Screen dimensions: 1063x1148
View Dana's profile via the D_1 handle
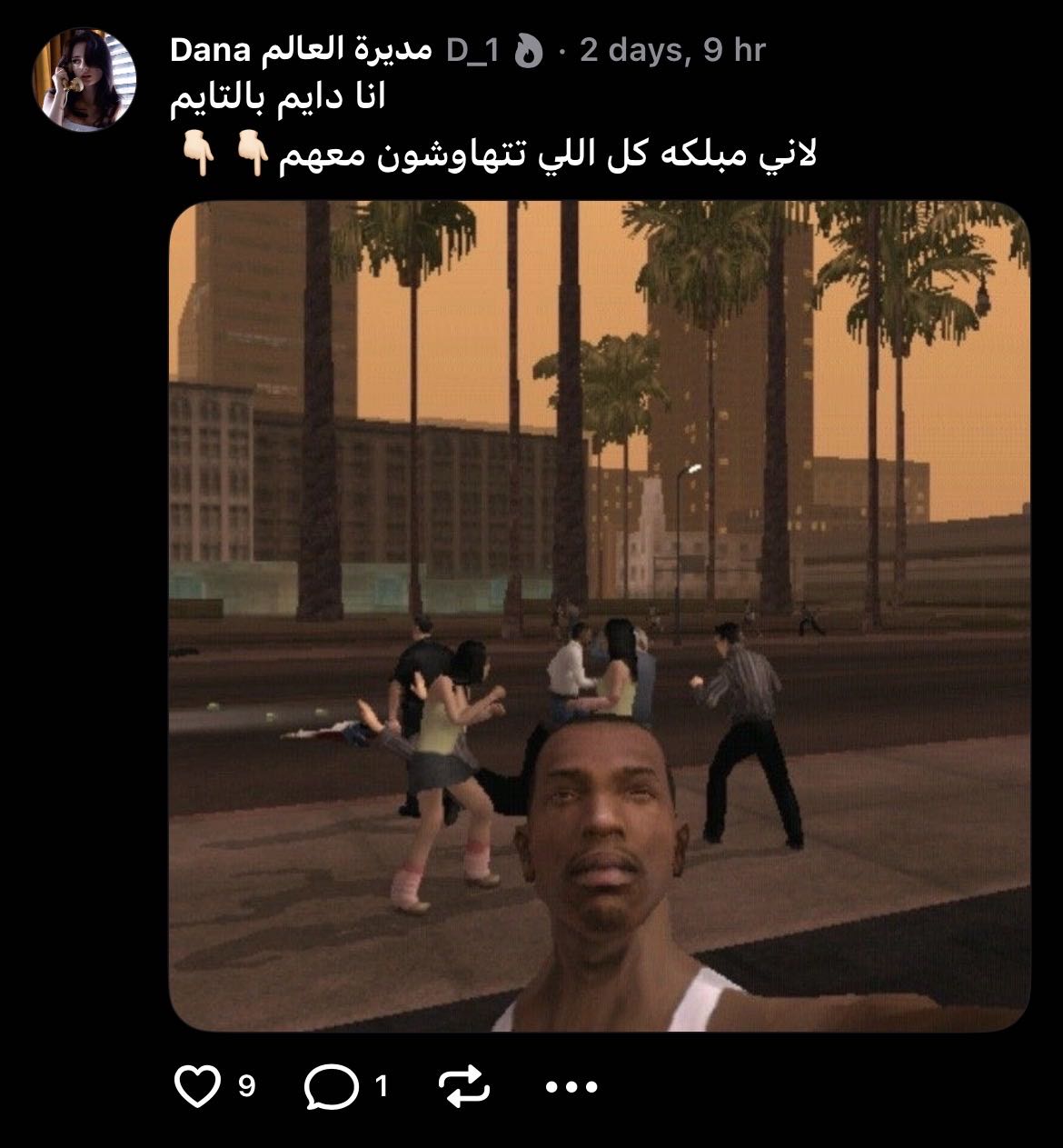473,51
